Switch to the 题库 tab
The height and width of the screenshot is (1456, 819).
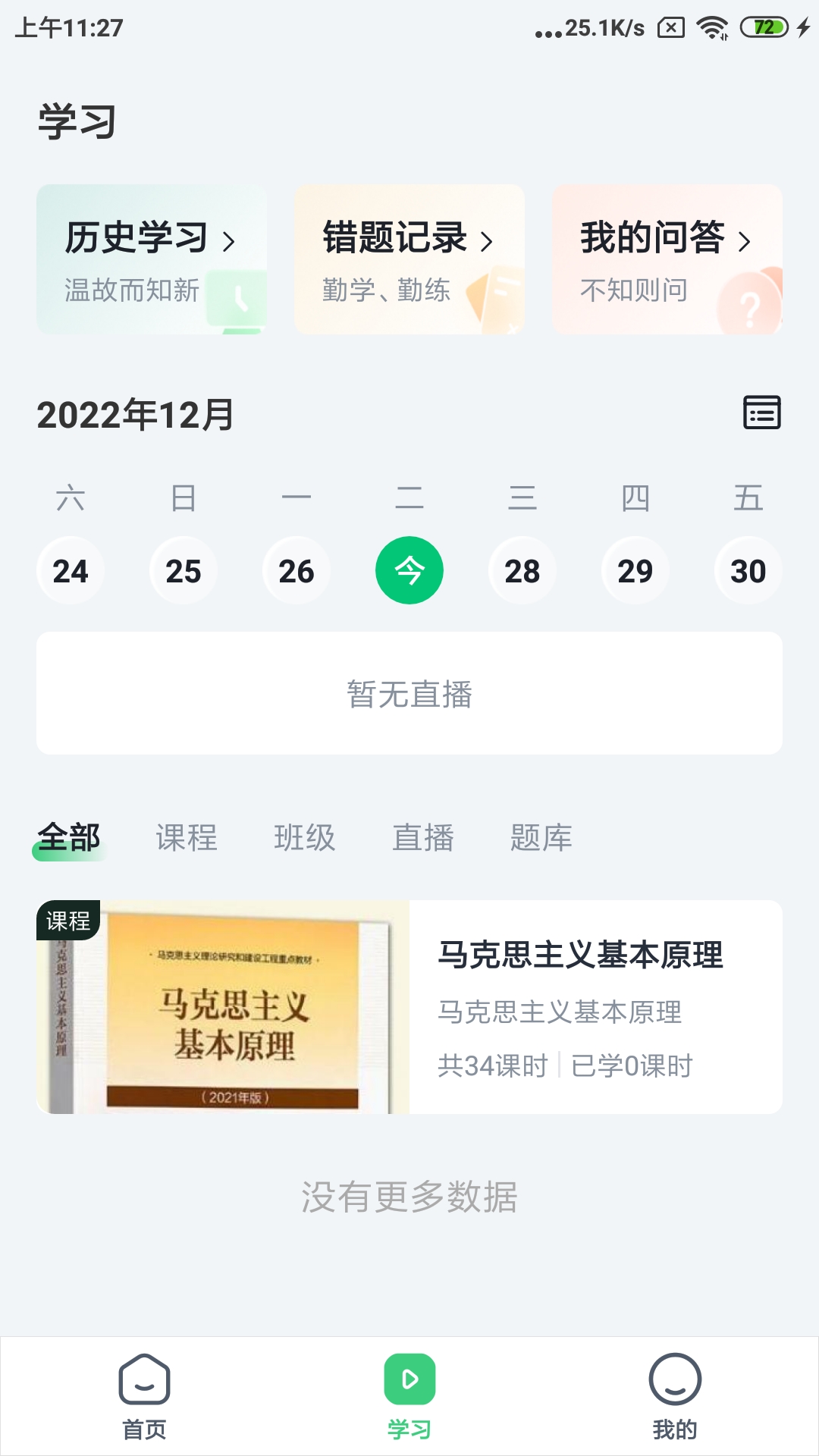tap(541, 837)
